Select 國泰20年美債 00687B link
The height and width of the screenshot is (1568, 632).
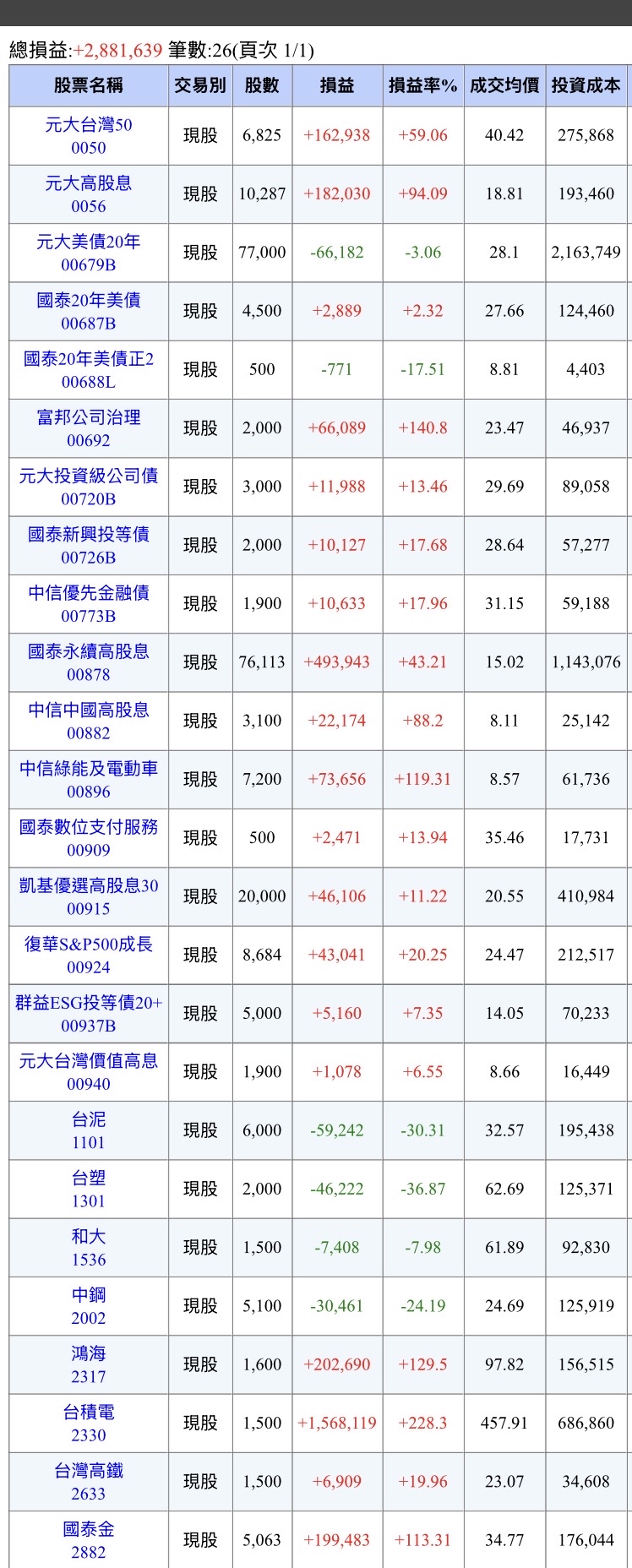coord(88,311)
